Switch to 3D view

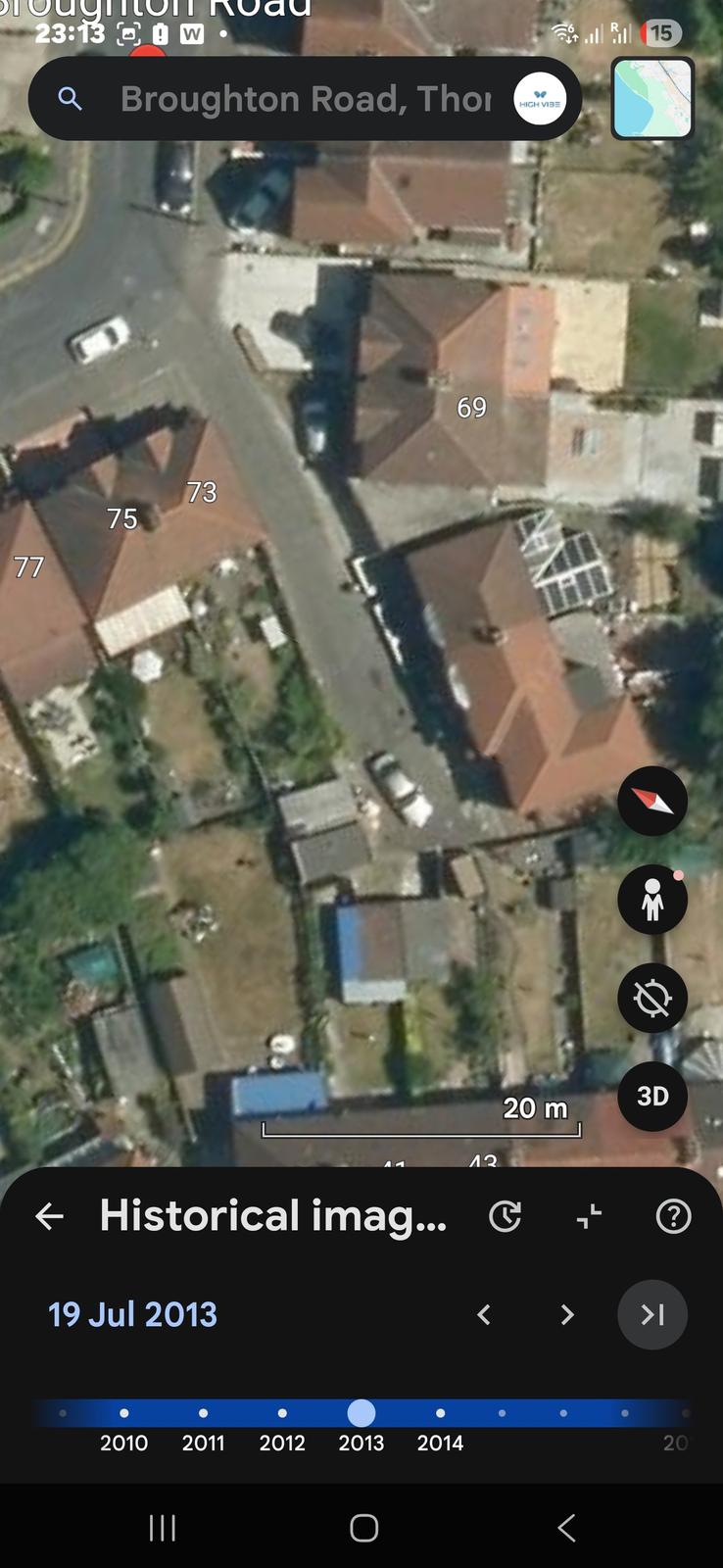651,1096
